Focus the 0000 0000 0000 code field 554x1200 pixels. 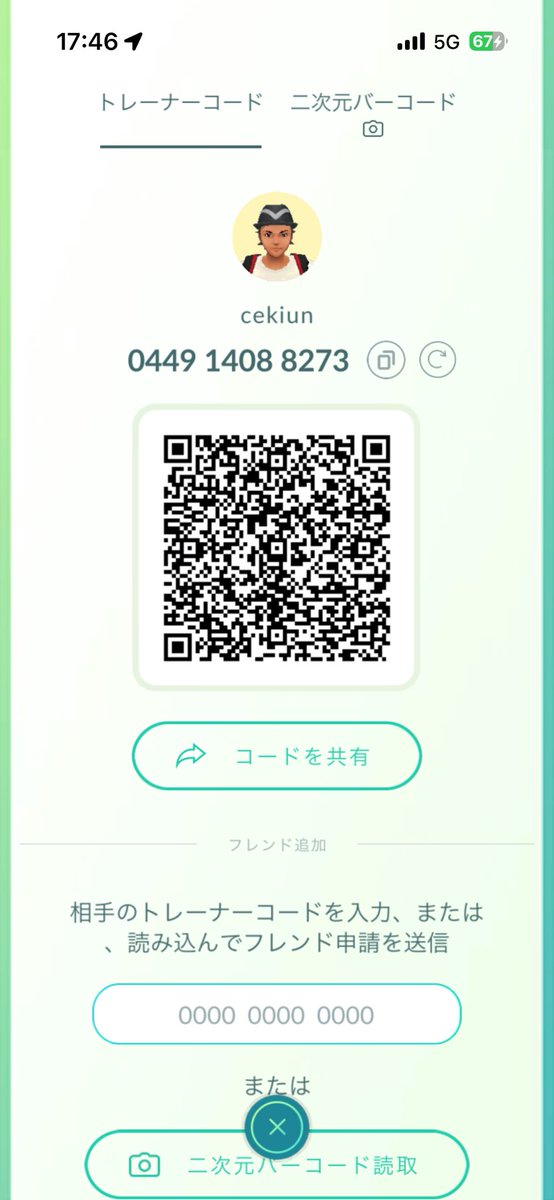tap(277, 1015)
